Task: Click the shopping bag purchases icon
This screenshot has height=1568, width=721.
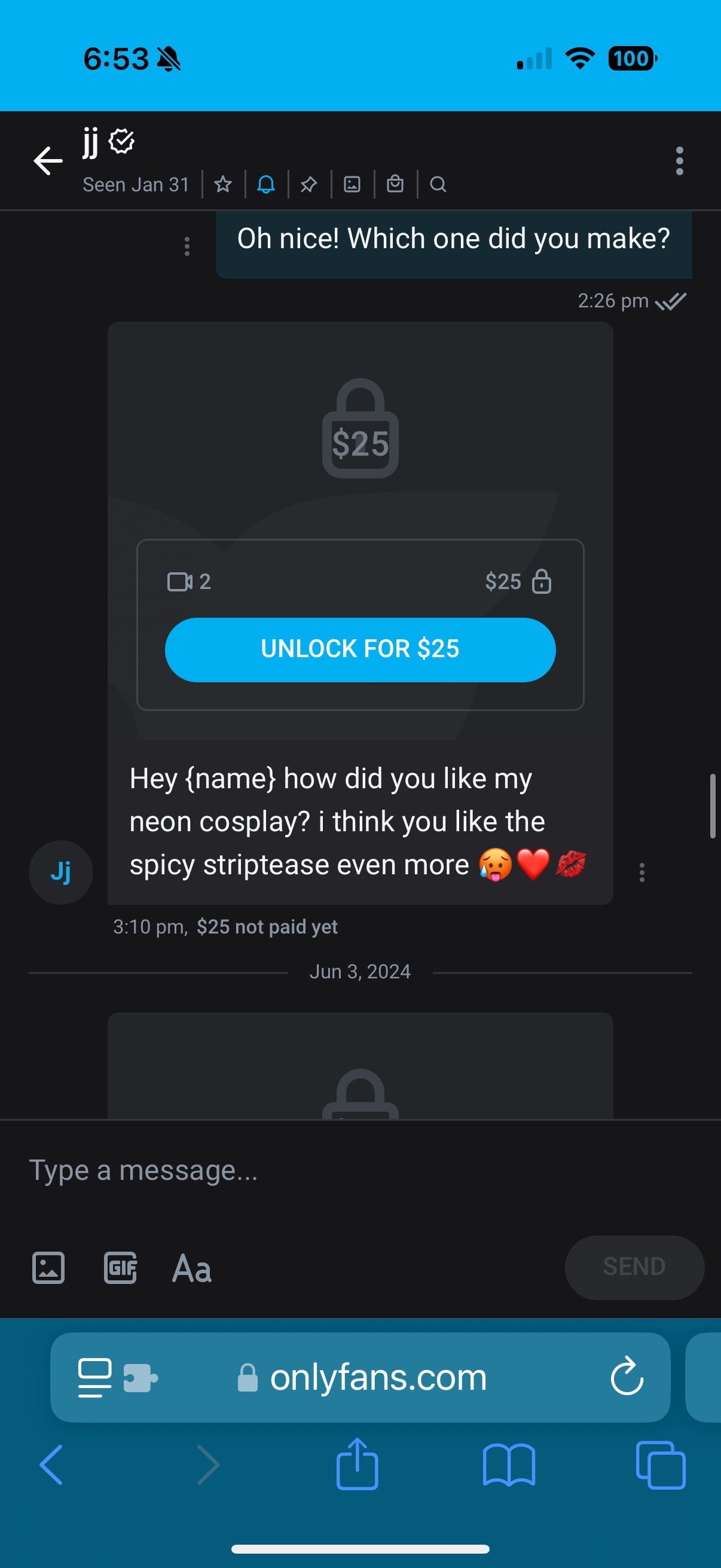Action: point(395,184)
